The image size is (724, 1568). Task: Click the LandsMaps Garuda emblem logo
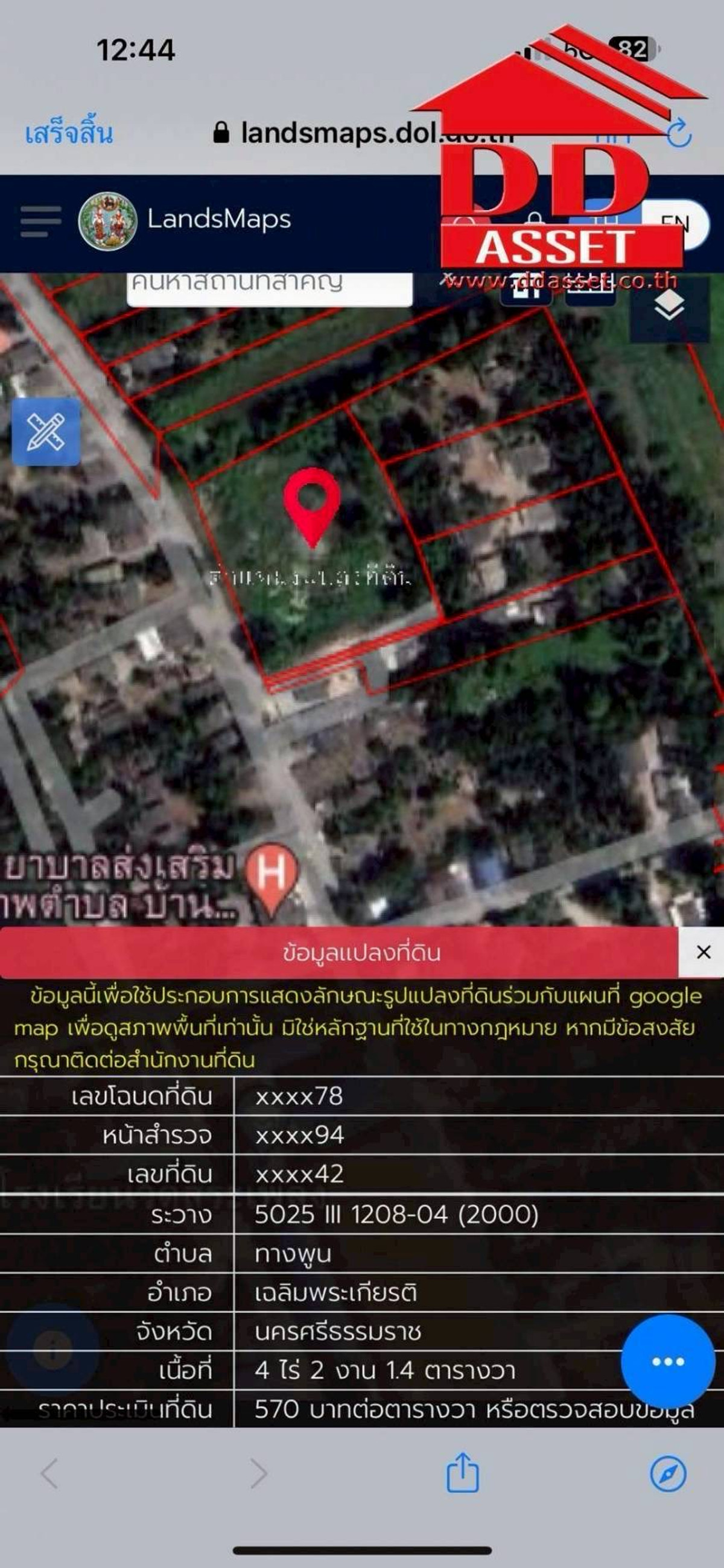click(x=107, y=220)
